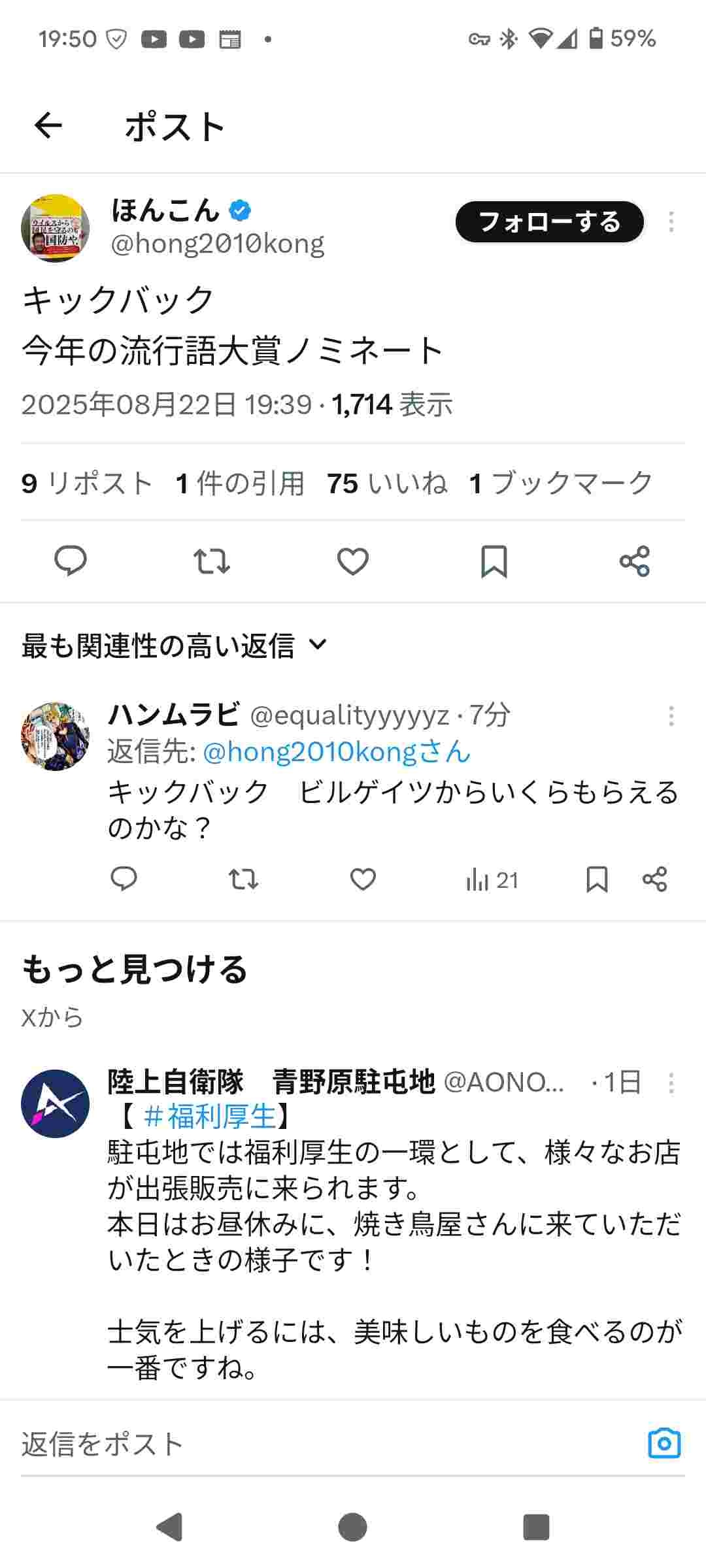Viewport: 706px width, 1568px height.
Task: View the 9 リポスト list
Action: click(x=87, y=483)
